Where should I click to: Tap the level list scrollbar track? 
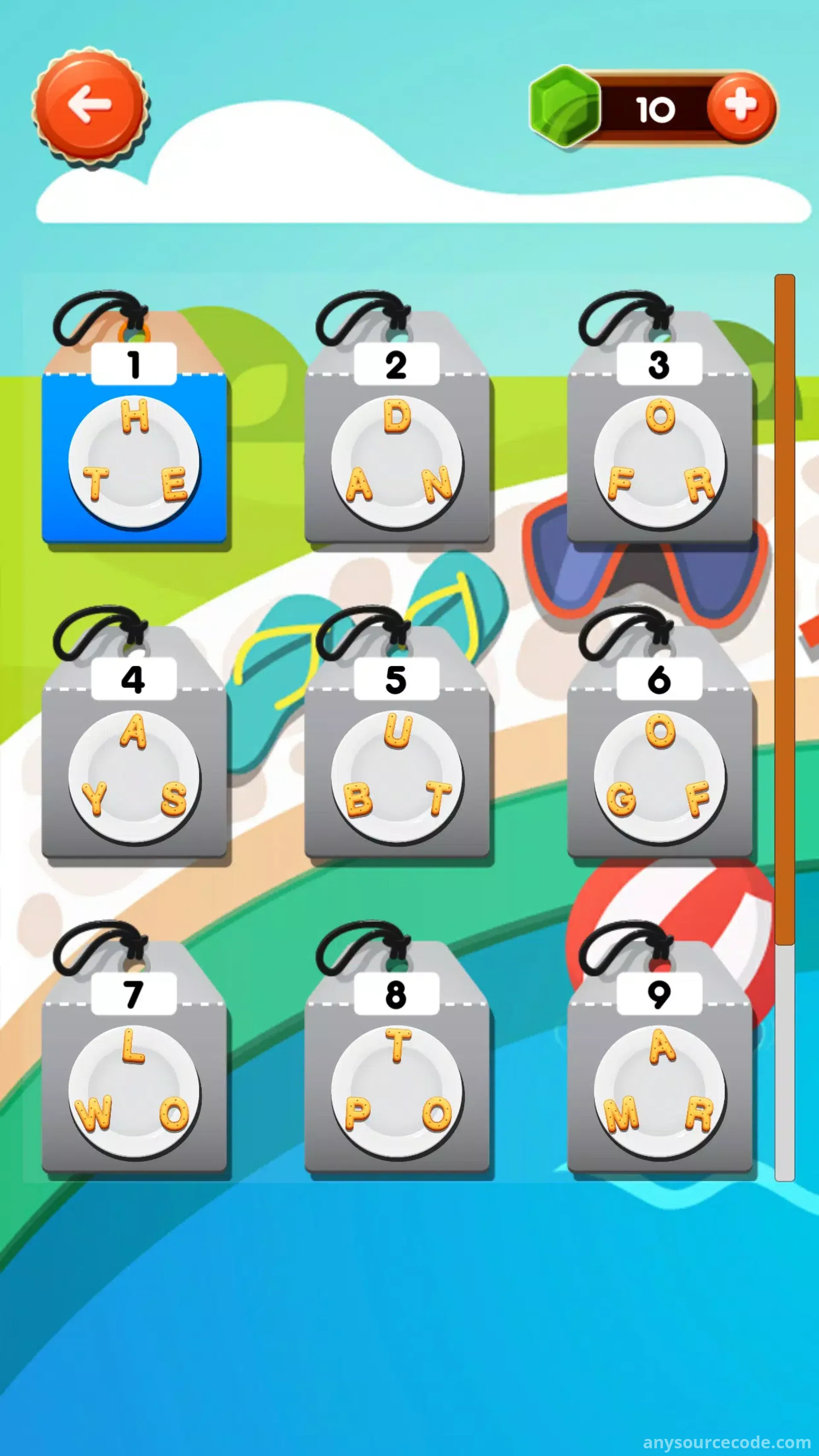(x=784, y=728)
